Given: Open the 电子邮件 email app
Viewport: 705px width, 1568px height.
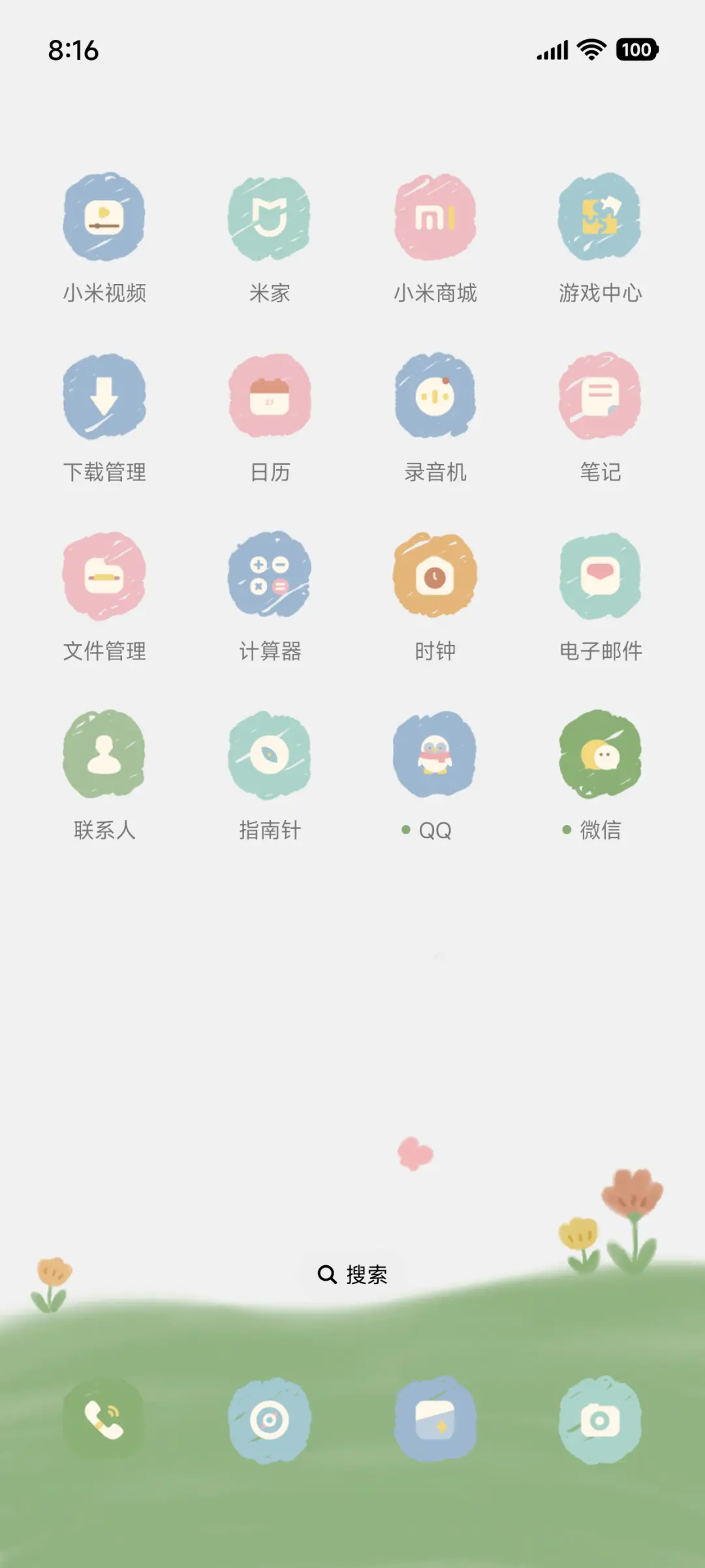Looking at the screenshot, I should [600, 576].
